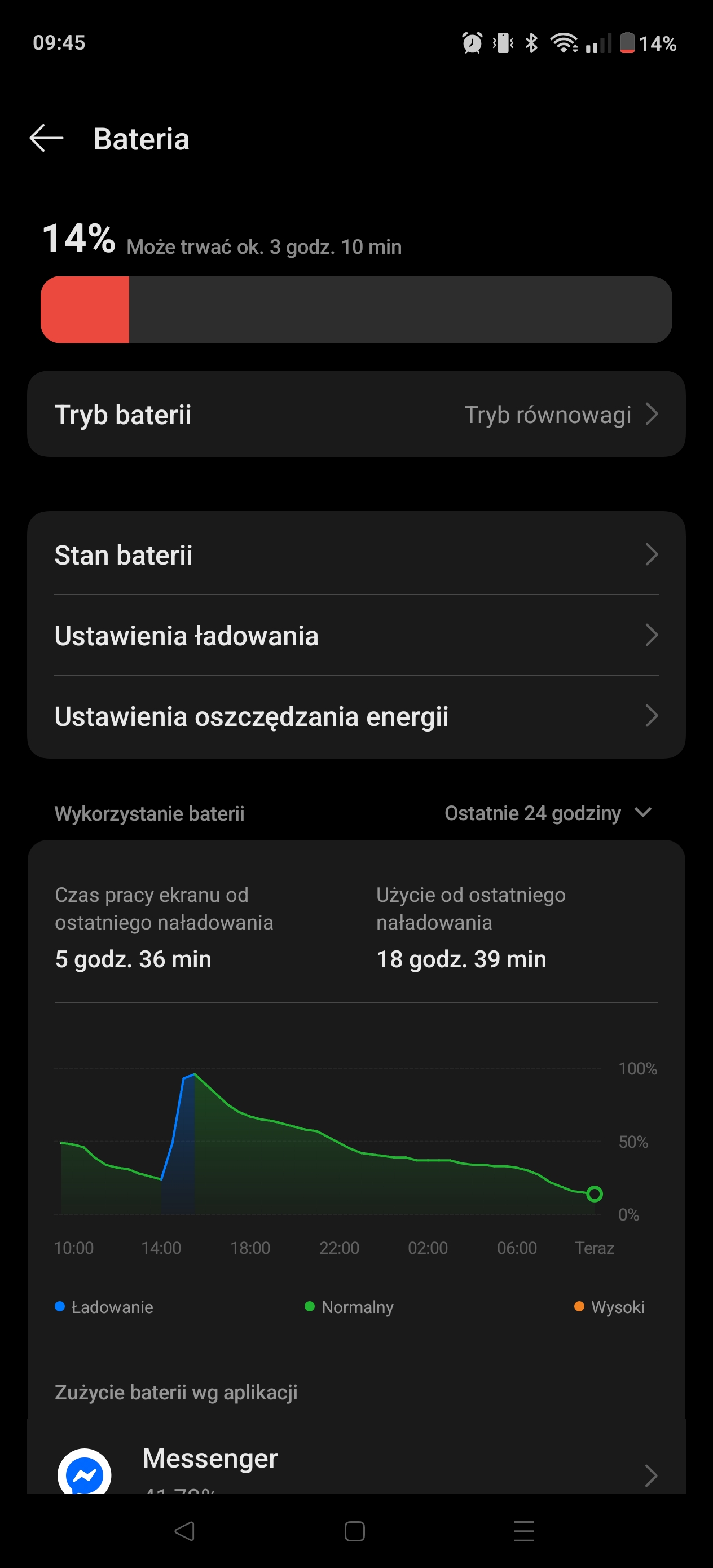Open Messenger battery usage details

pos(356,1468)
